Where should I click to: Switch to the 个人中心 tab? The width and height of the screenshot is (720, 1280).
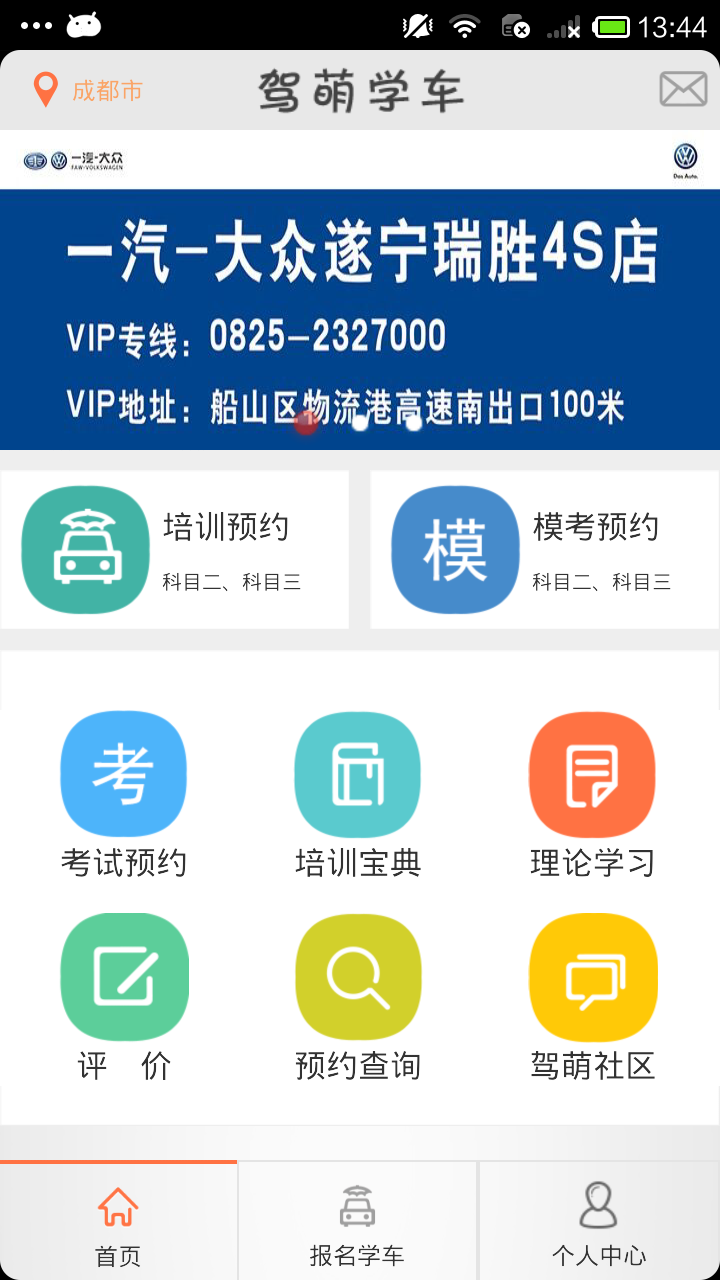pyautogui.click(x=598, y=1222)
